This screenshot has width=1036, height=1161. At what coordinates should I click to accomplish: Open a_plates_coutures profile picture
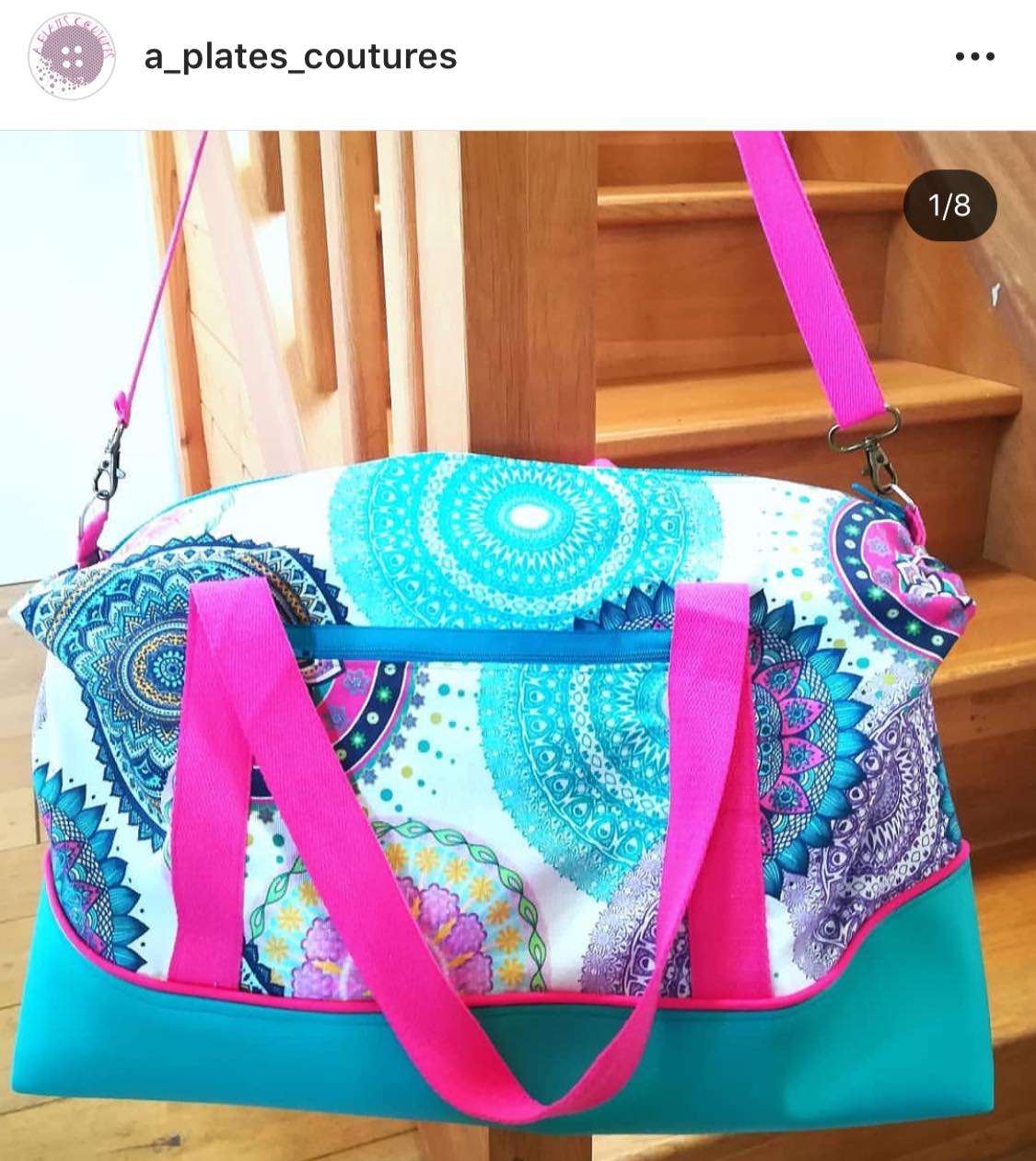point(71,56)
